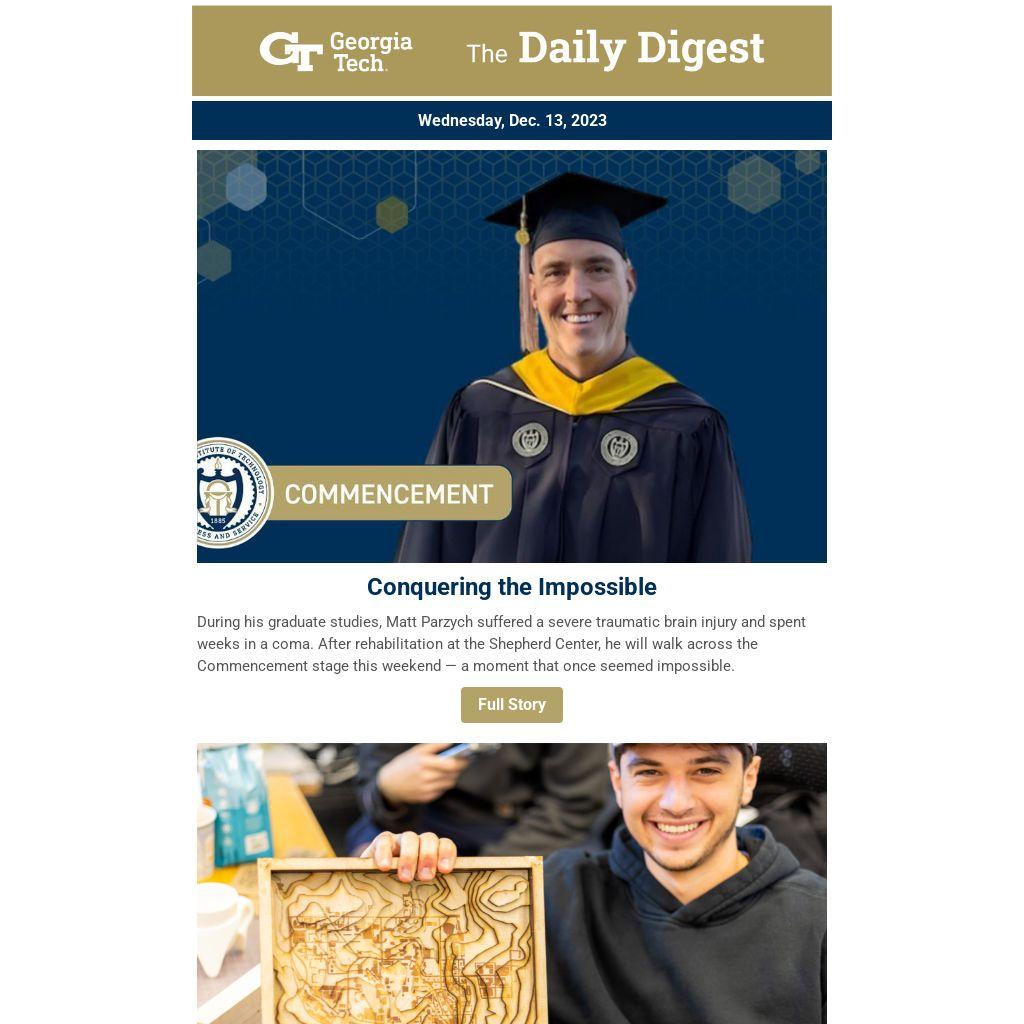Open the wooden campus map photo

coord(511,883)
